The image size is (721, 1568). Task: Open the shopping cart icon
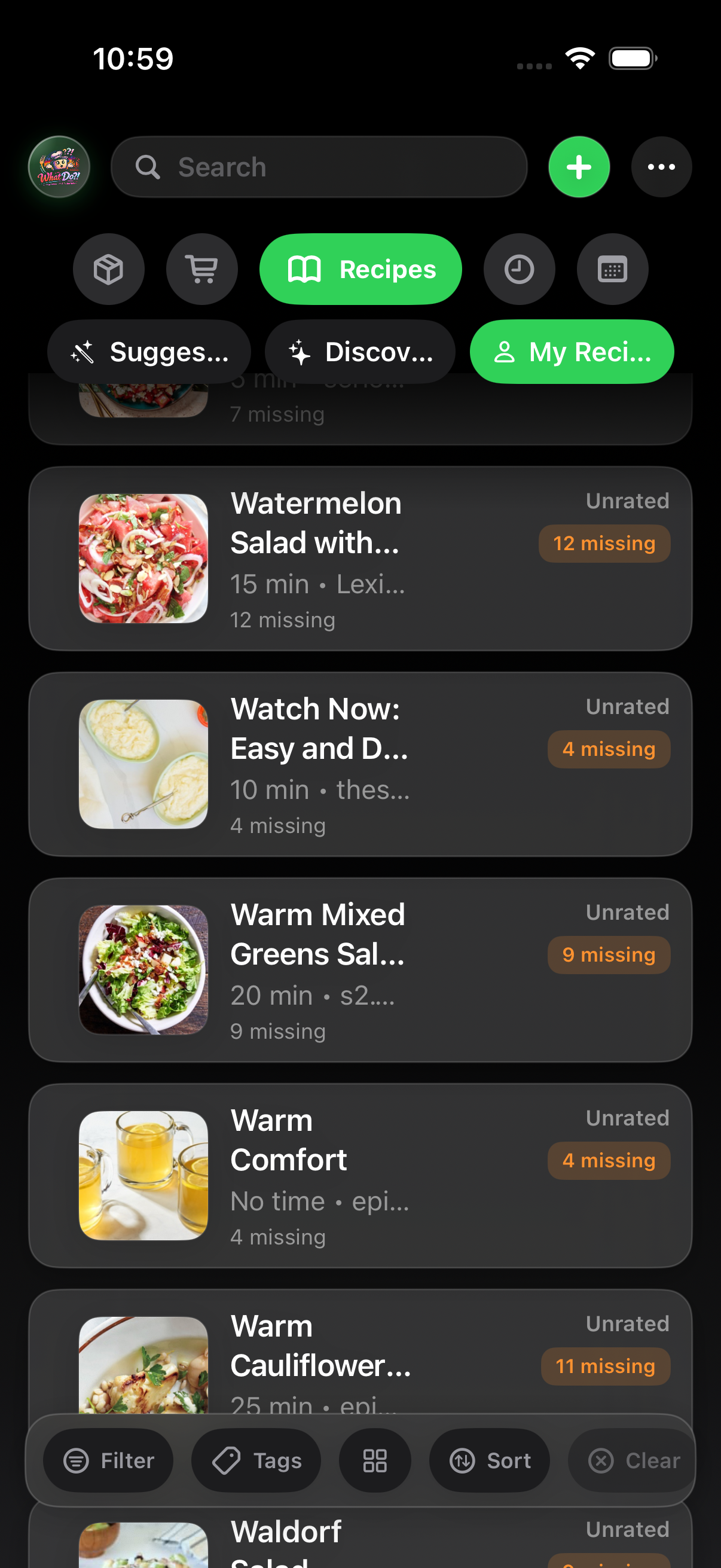pos(202,269)
